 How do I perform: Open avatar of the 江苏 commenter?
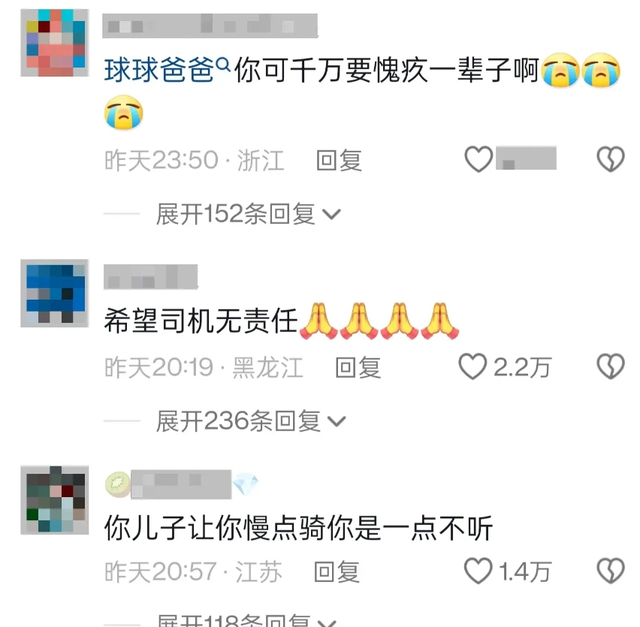pos(54,499)
